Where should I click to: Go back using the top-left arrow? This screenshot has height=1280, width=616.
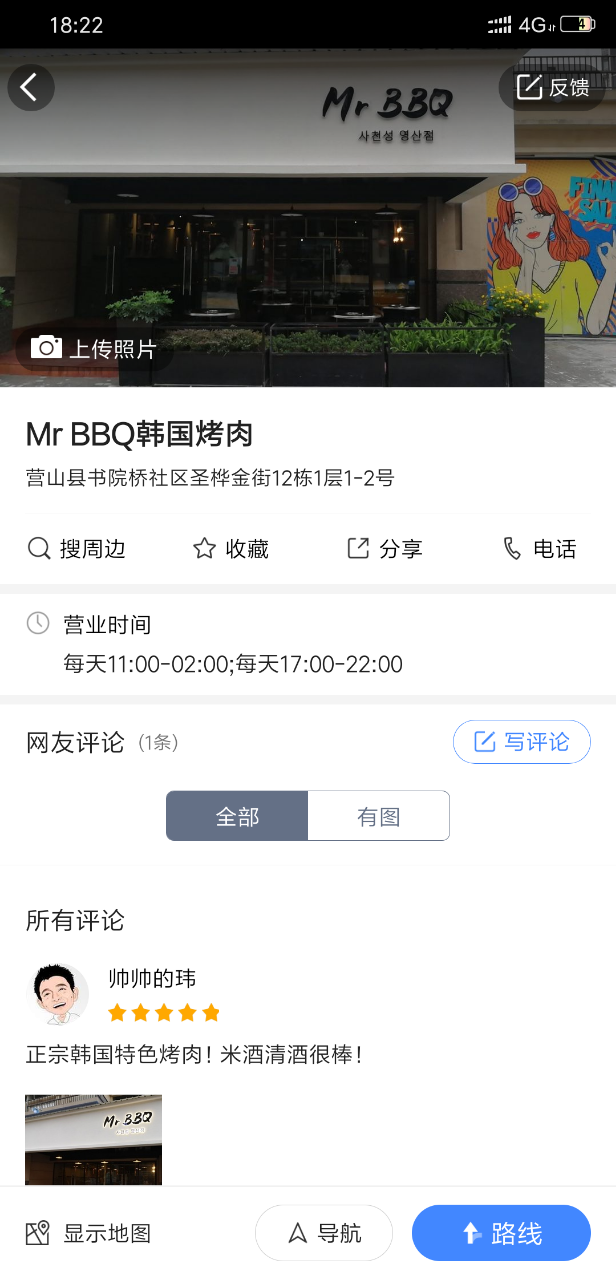[30, 88]
